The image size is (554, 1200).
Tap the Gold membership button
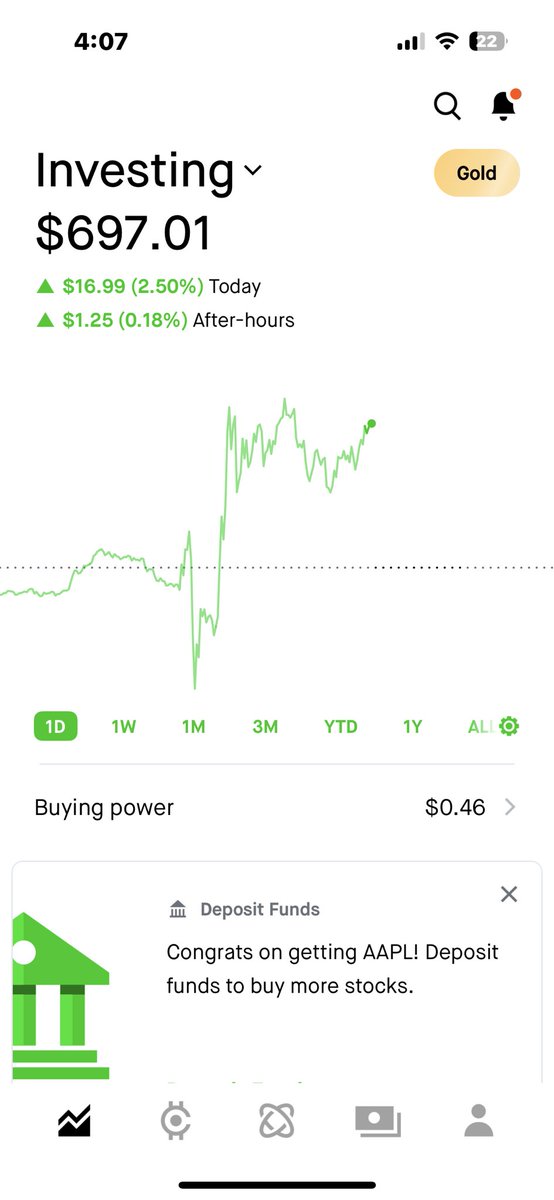pos(477,173)
